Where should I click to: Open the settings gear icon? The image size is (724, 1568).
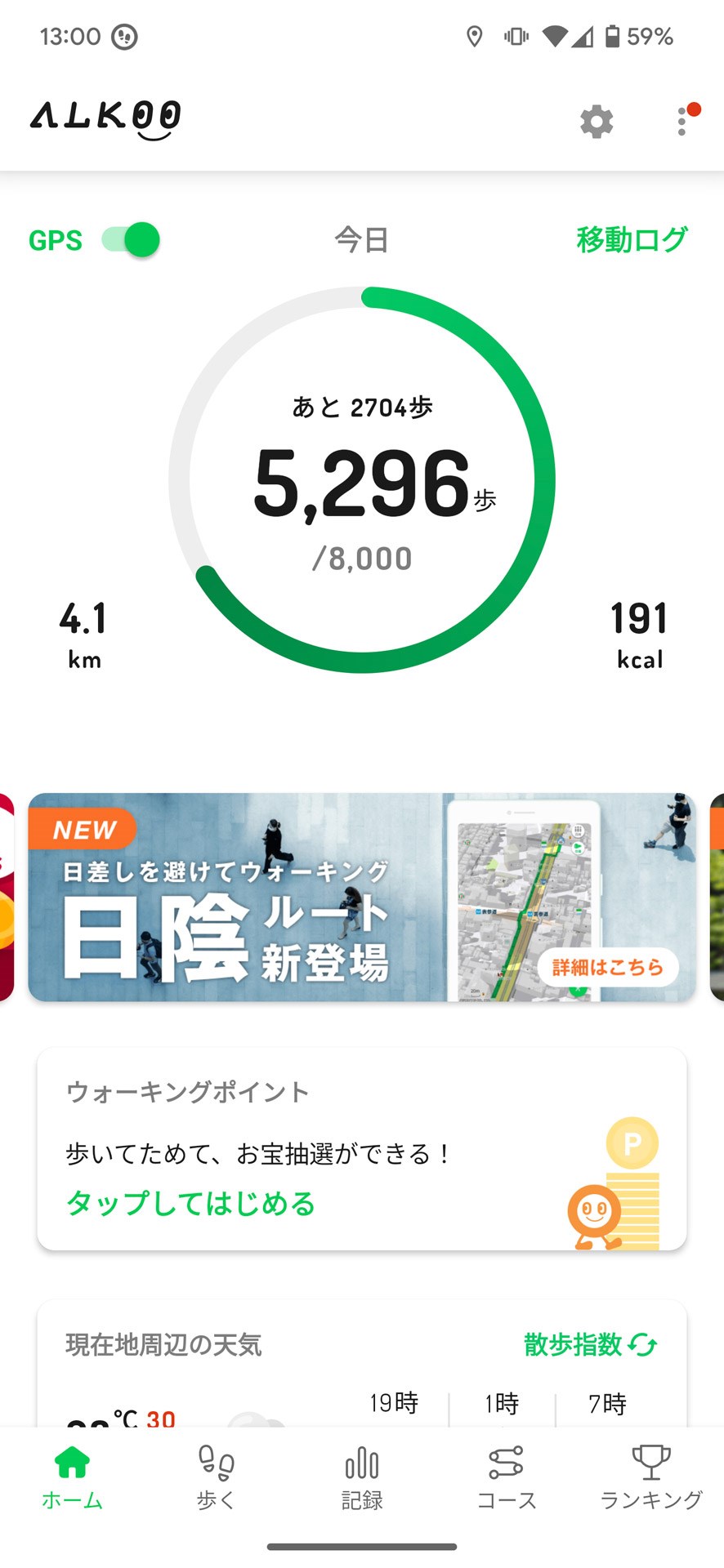click(x=597, y=122)
